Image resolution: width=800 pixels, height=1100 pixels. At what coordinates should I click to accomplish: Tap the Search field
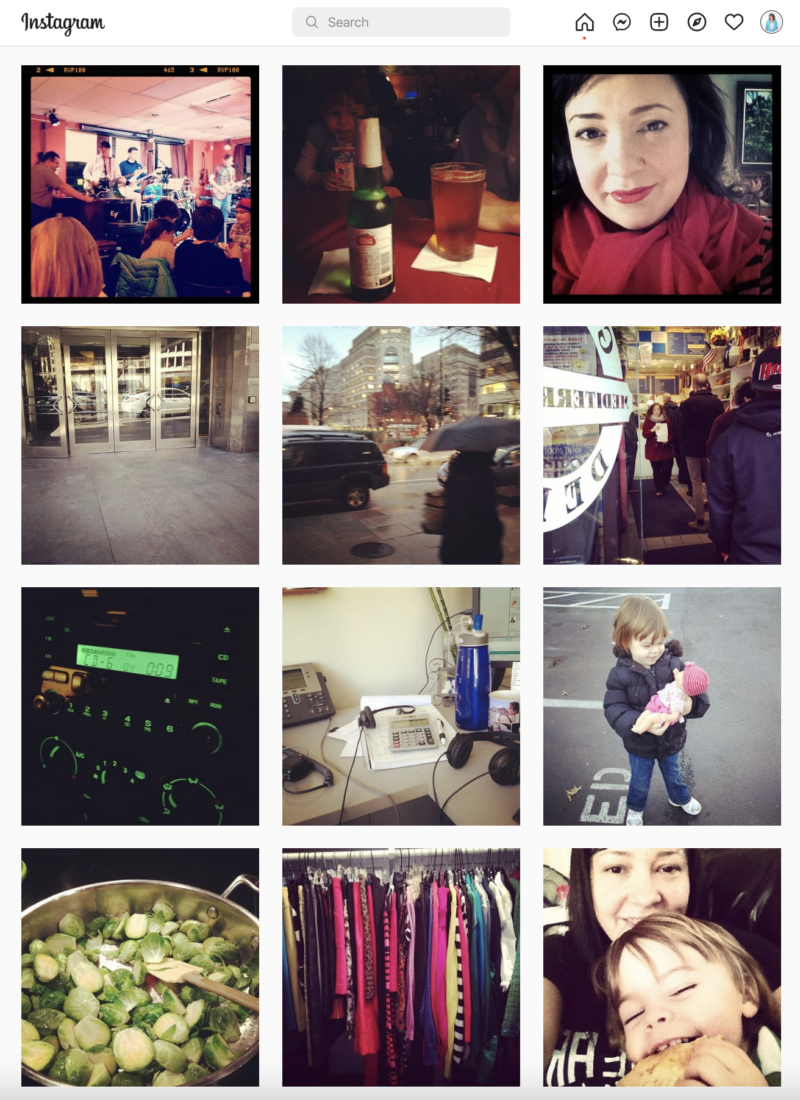[400, 22]
